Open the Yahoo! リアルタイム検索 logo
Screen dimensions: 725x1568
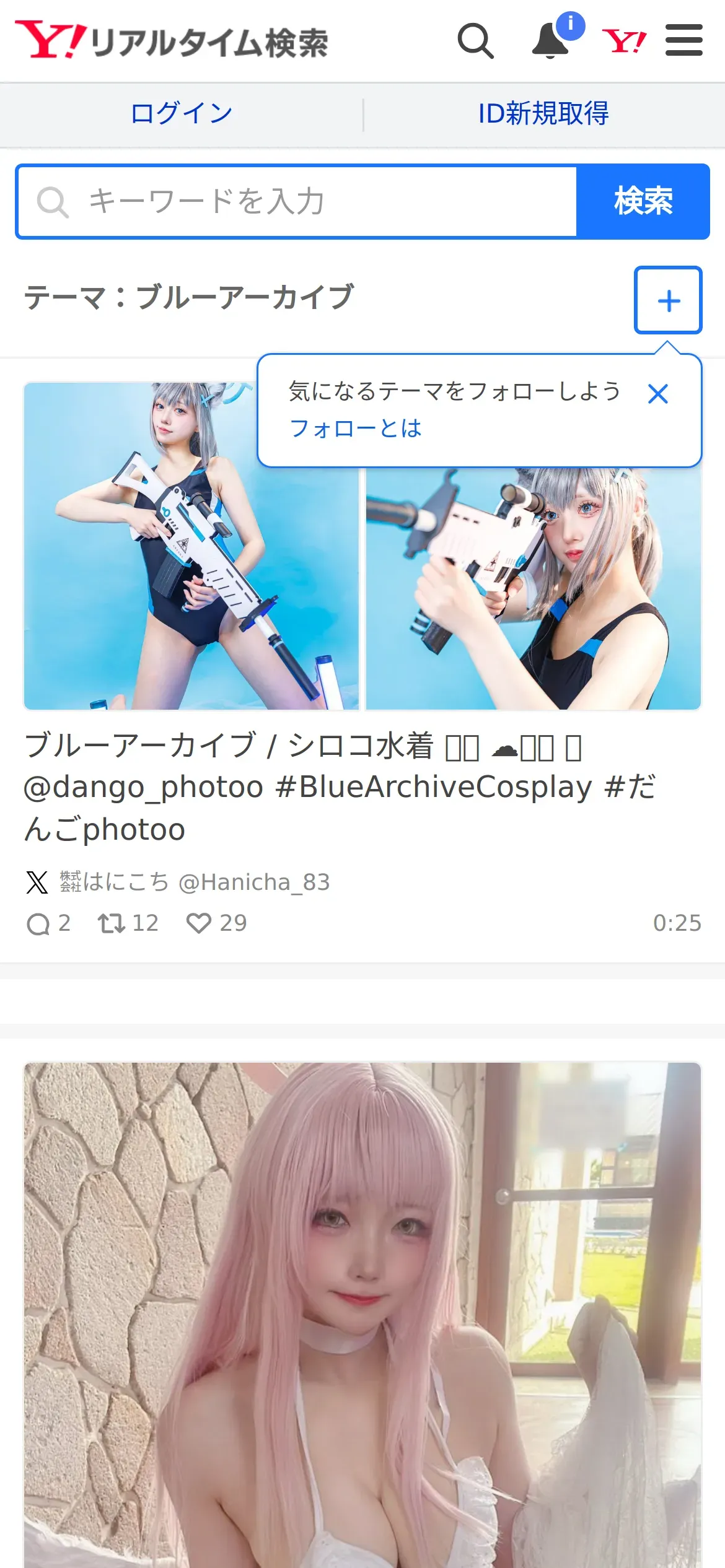click(172, 41)
